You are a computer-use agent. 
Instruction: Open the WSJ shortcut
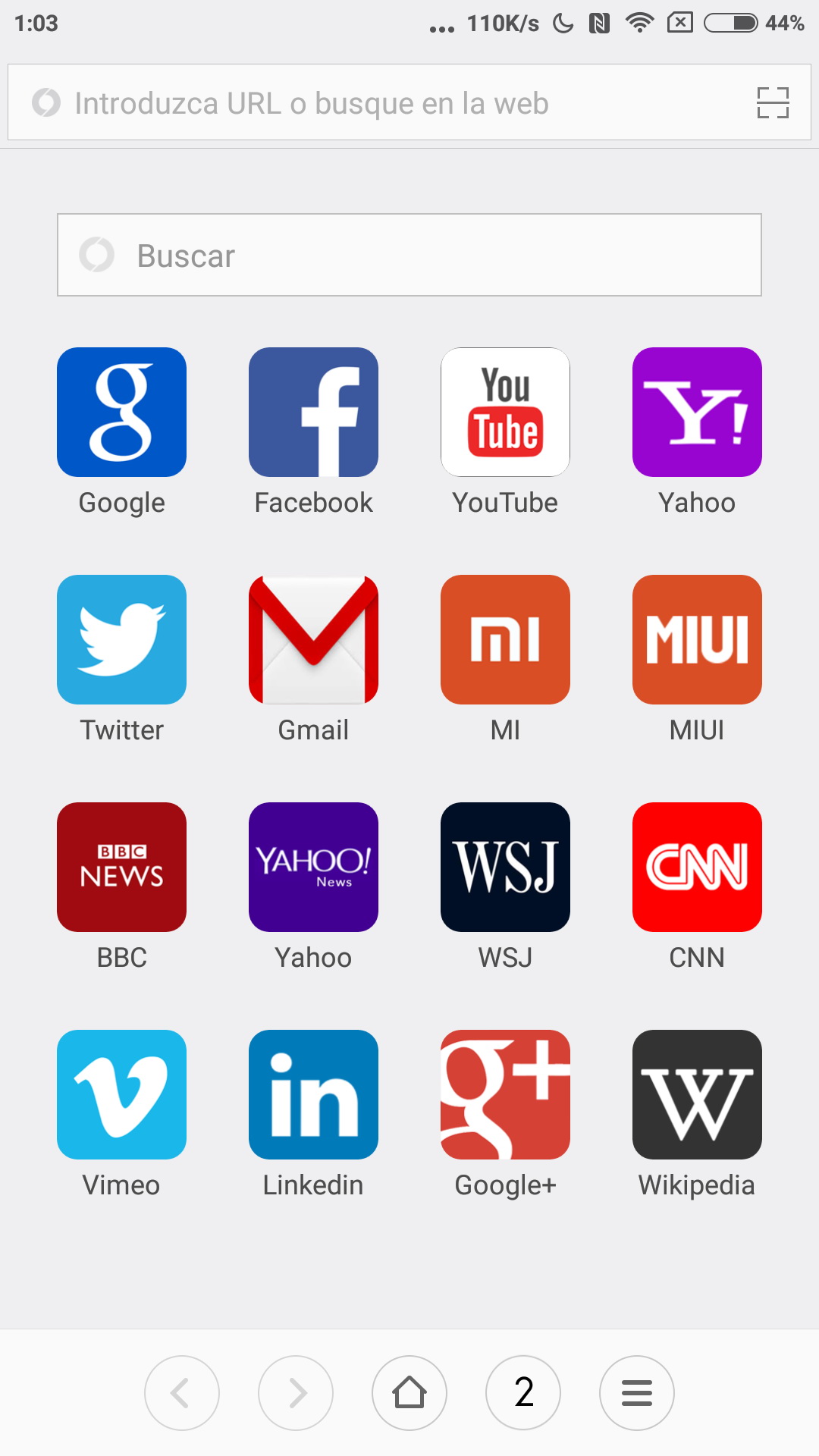pos(505,868)
